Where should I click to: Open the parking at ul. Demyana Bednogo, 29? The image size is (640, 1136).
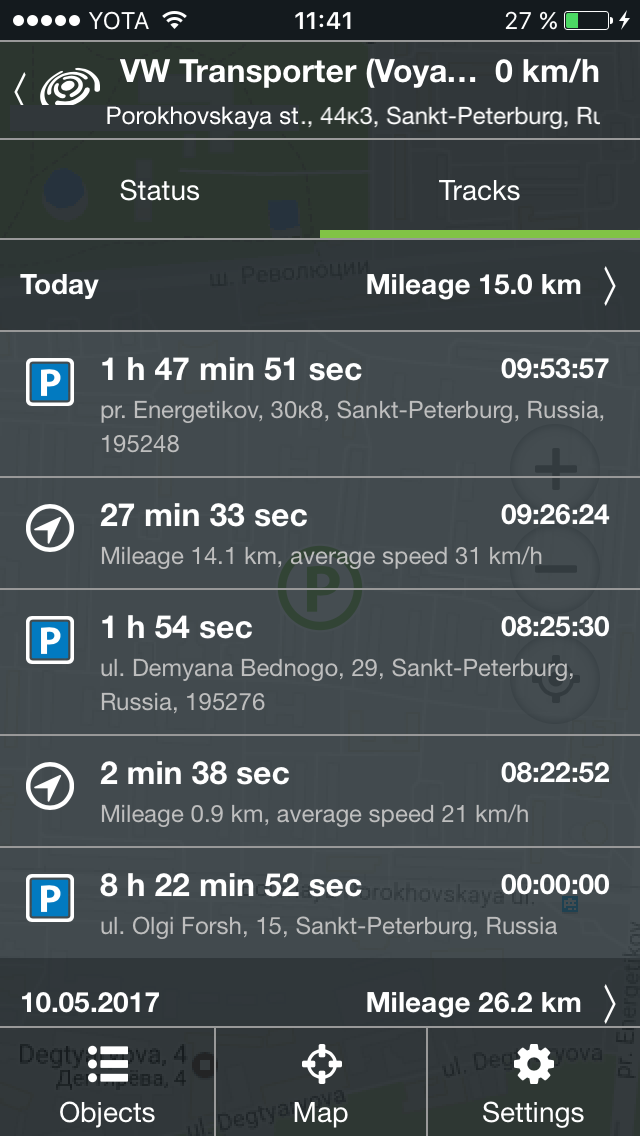pos(320,662)
